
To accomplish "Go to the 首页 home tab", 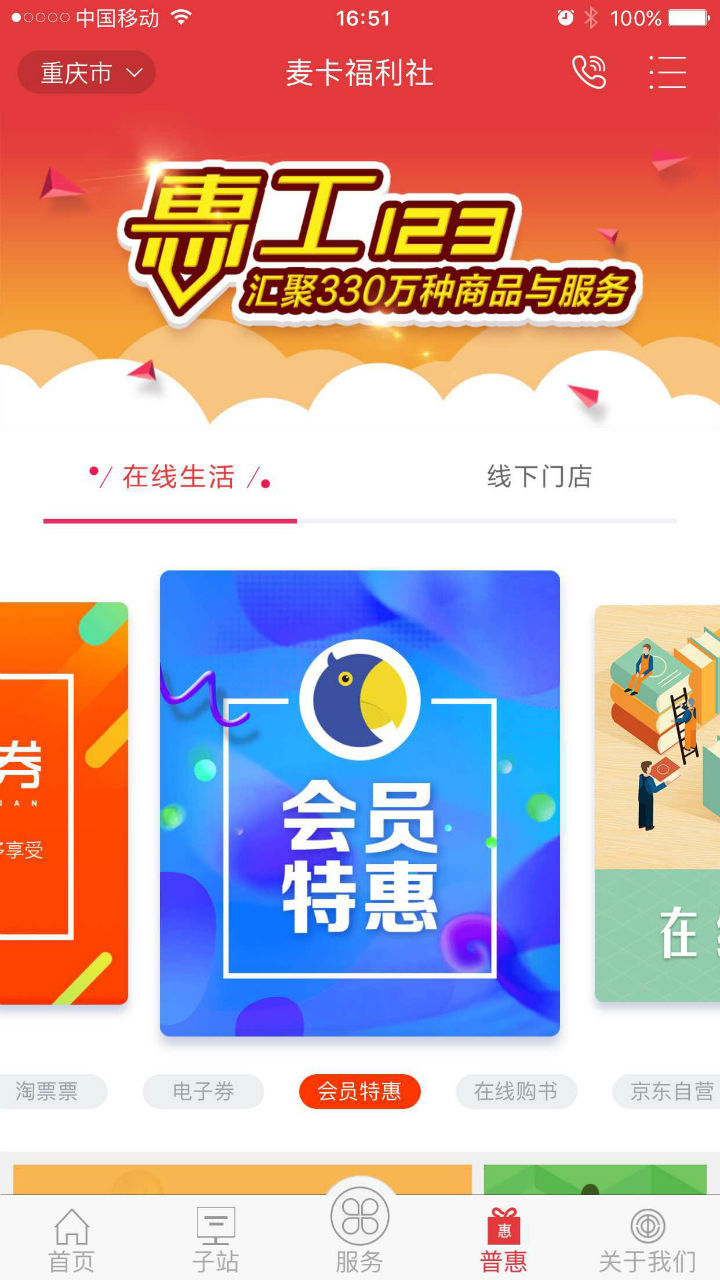I will [72, 1240].
